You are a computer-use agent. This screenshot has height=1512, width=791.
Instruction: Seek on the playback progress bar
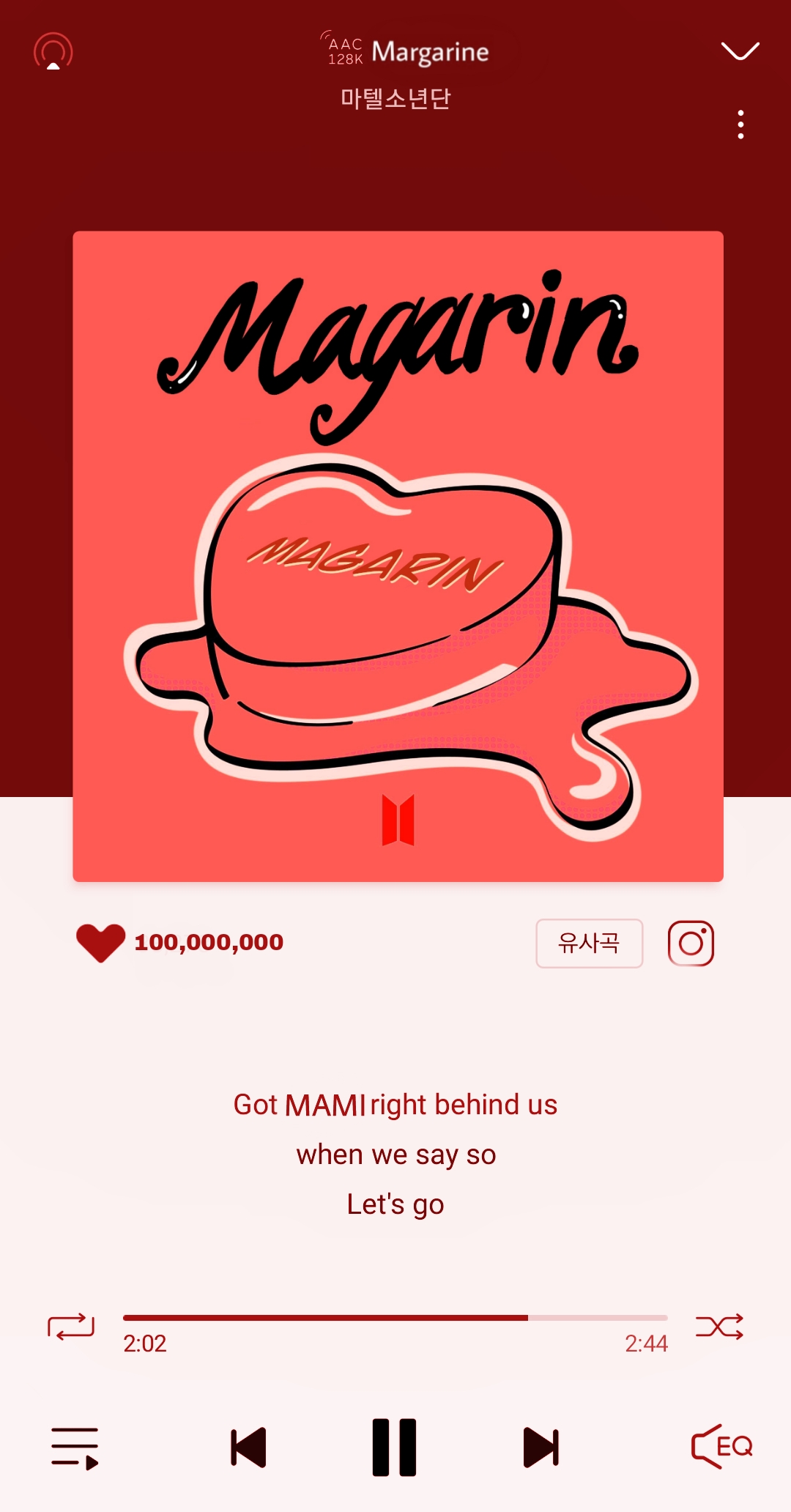[x=395, y=1317]
